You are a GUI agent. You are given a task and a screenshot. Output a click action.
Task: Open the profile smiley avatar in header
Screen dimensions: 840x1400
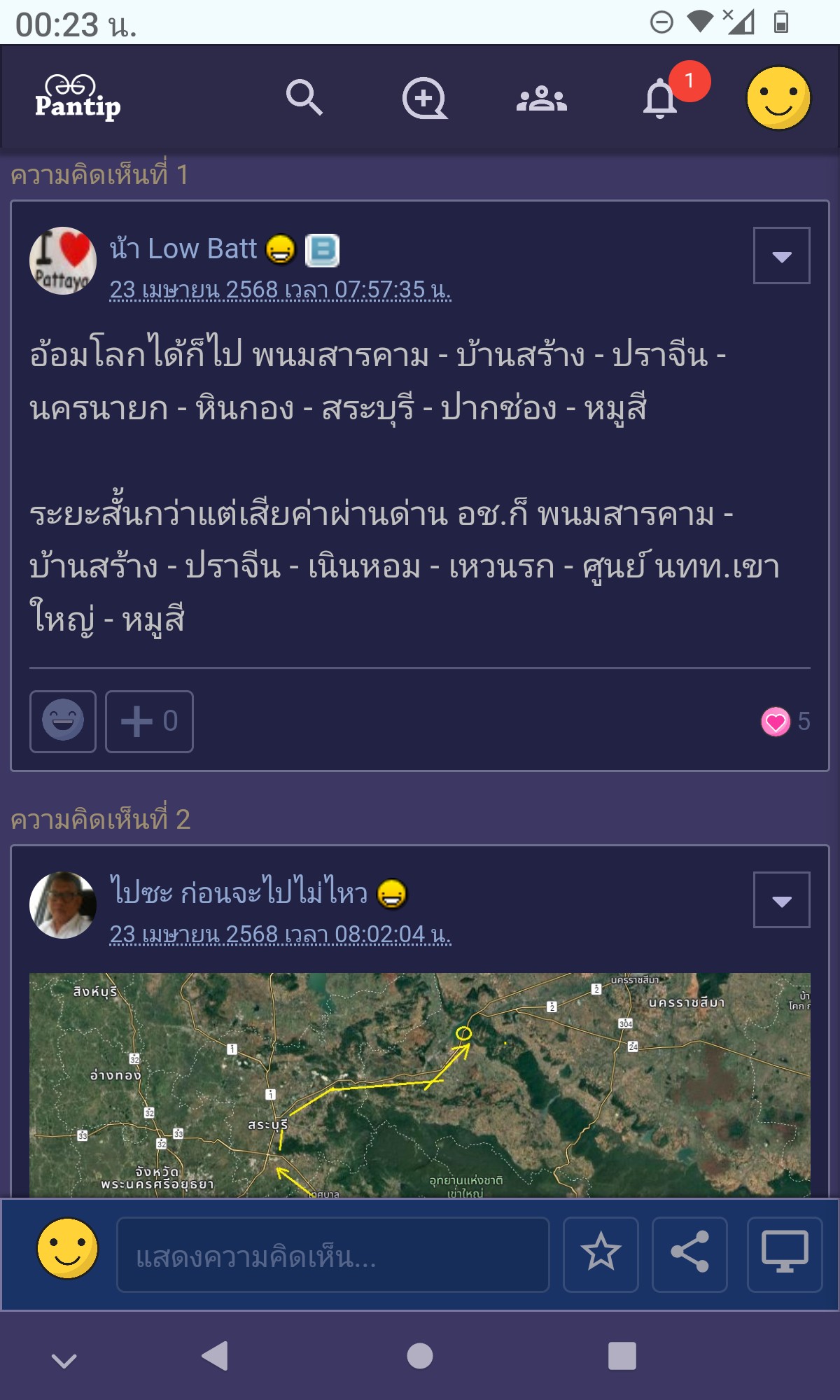[x=778, y=98]
